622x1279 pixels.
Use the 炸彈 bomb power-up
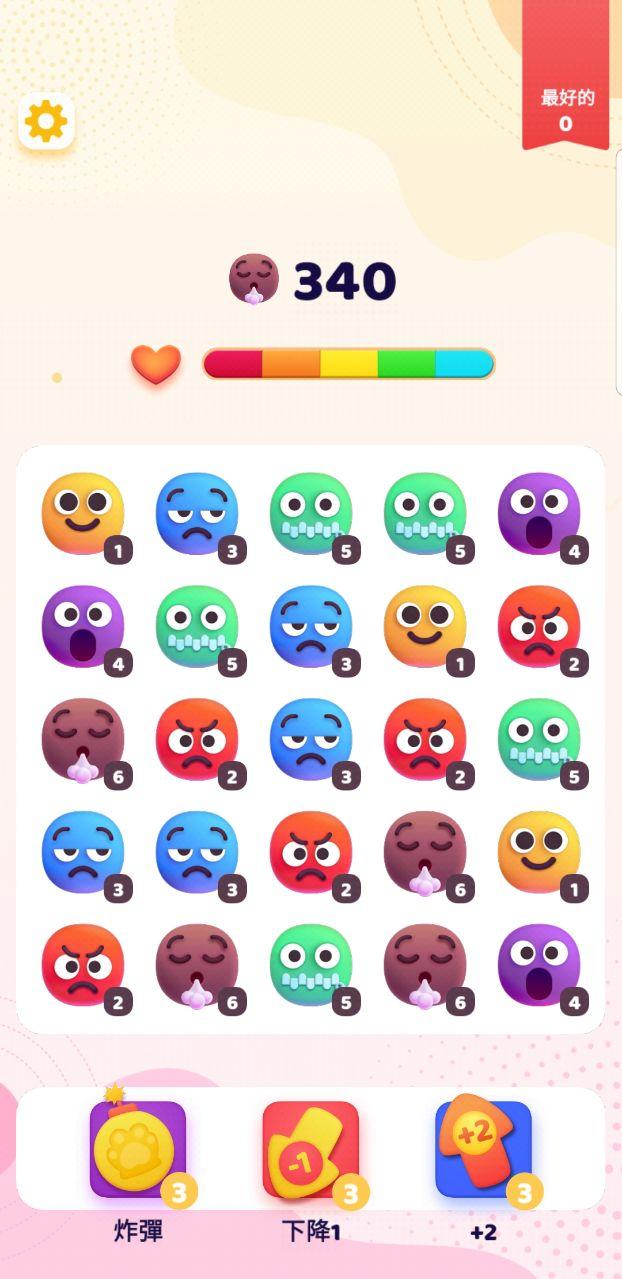pyautogui.click(x=138, y=1150)
